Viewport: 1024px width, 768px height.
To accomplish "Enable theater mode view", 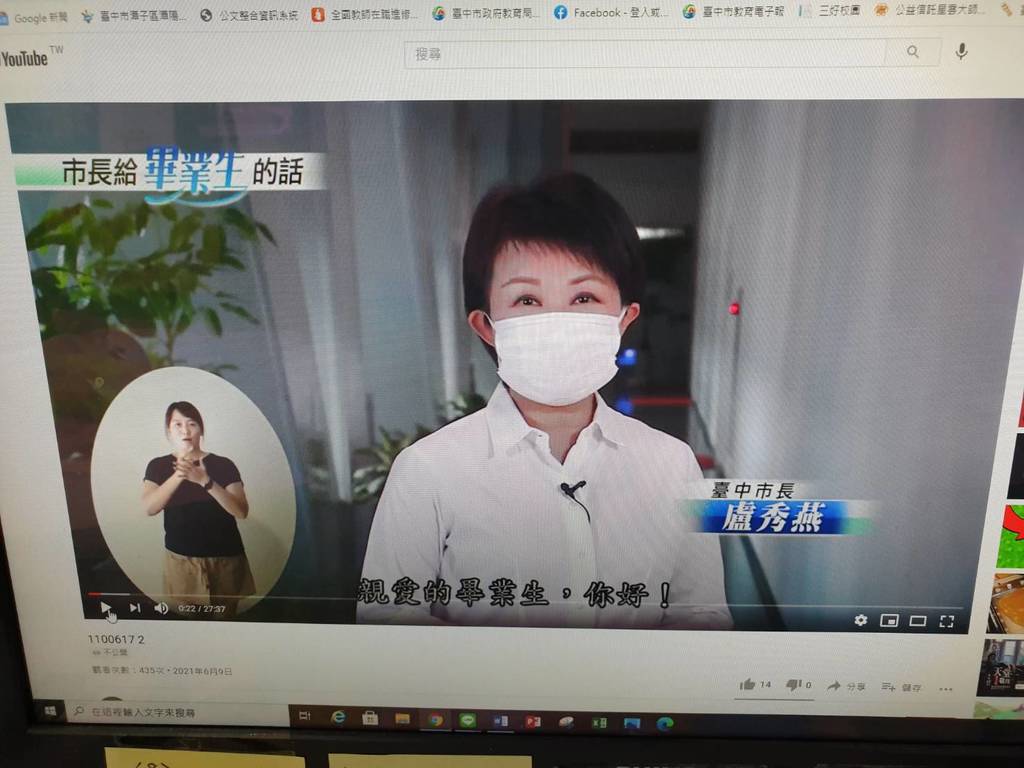I will 917,621.
